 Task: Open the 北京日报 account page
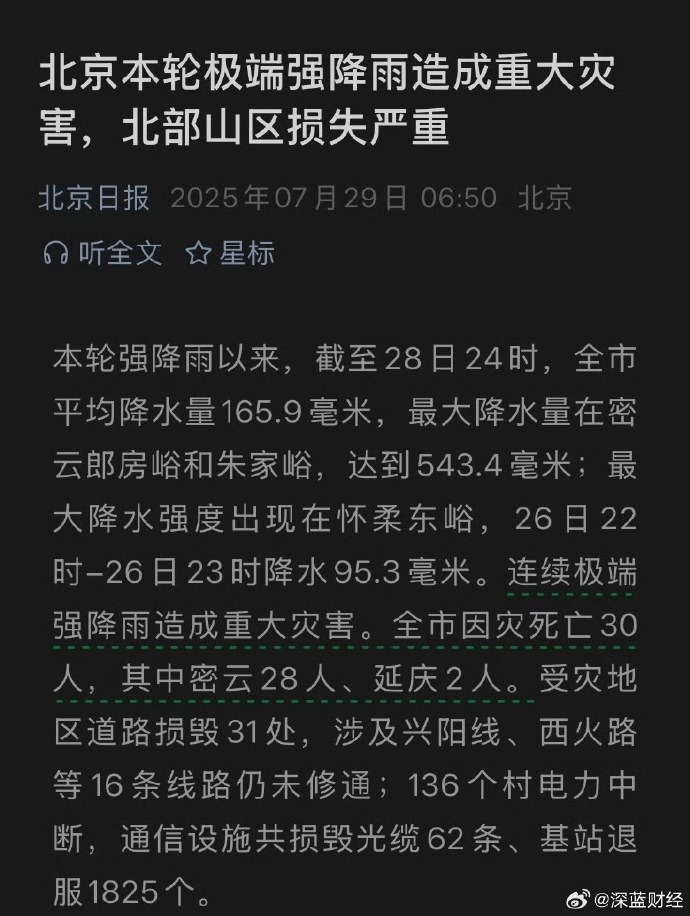coord(94,197)
